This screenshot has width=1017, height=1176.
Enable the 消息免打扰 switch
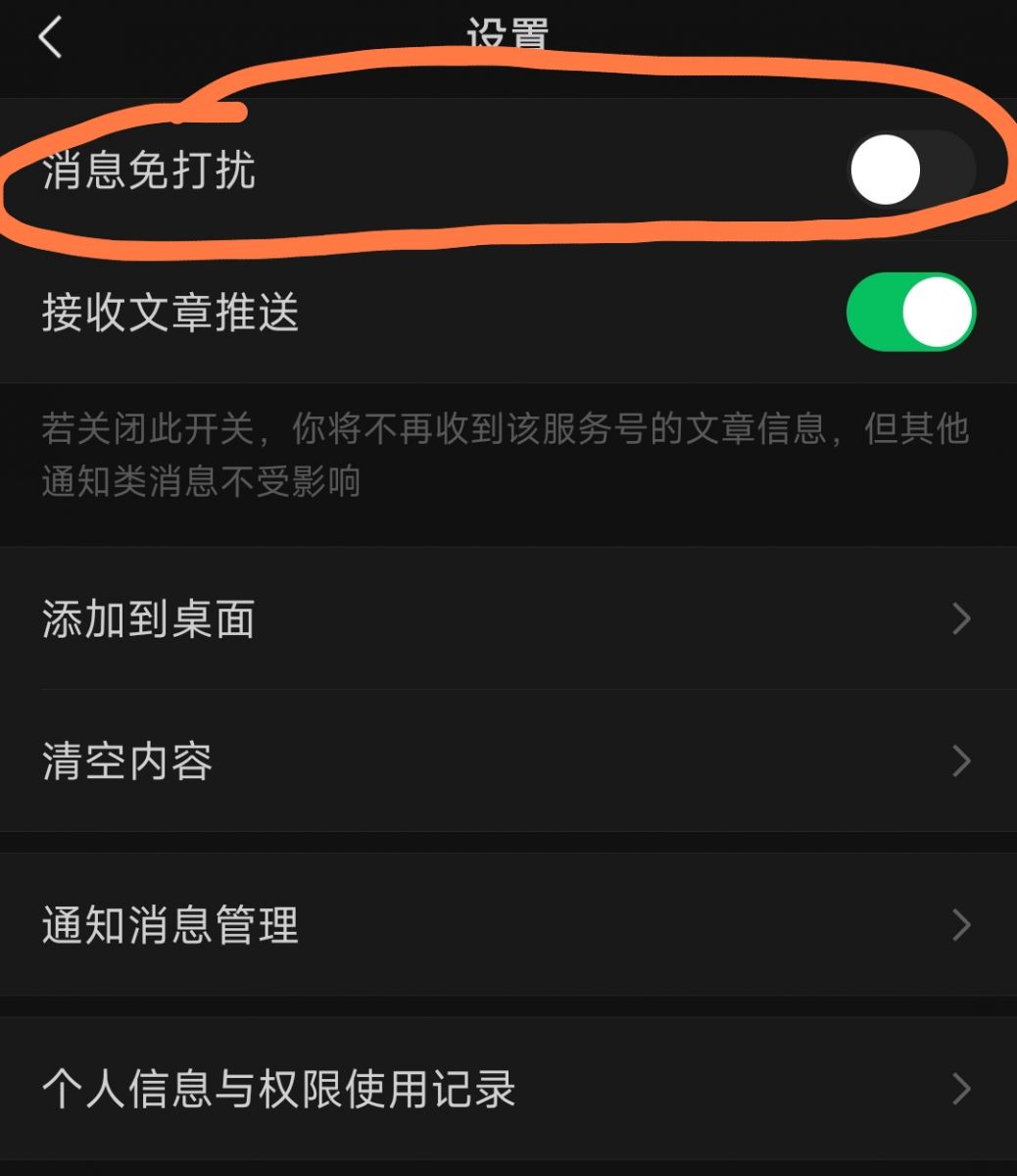[910, 171]
